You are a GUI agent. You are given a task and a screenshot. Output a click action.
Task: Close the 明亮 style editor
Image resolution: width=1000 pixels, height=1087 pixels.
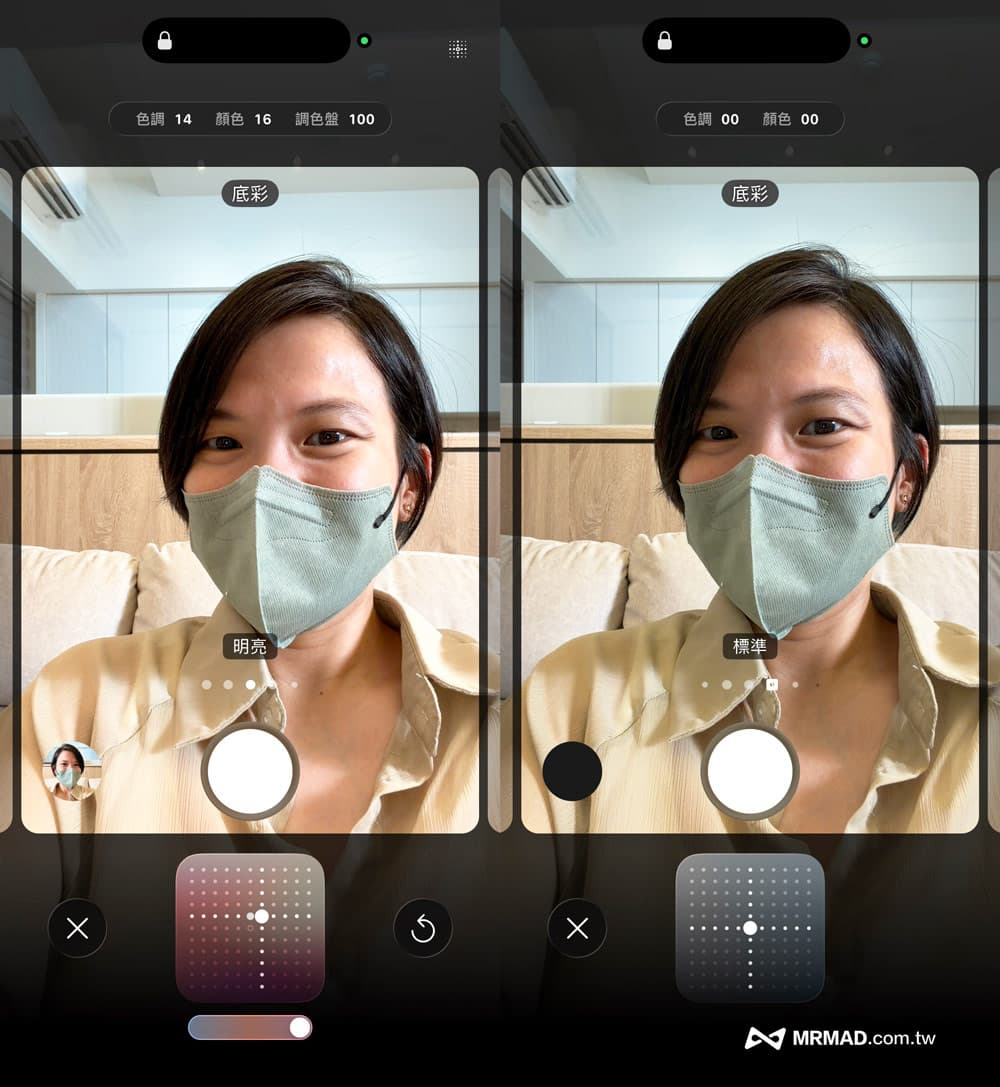(x=77, y=928)
